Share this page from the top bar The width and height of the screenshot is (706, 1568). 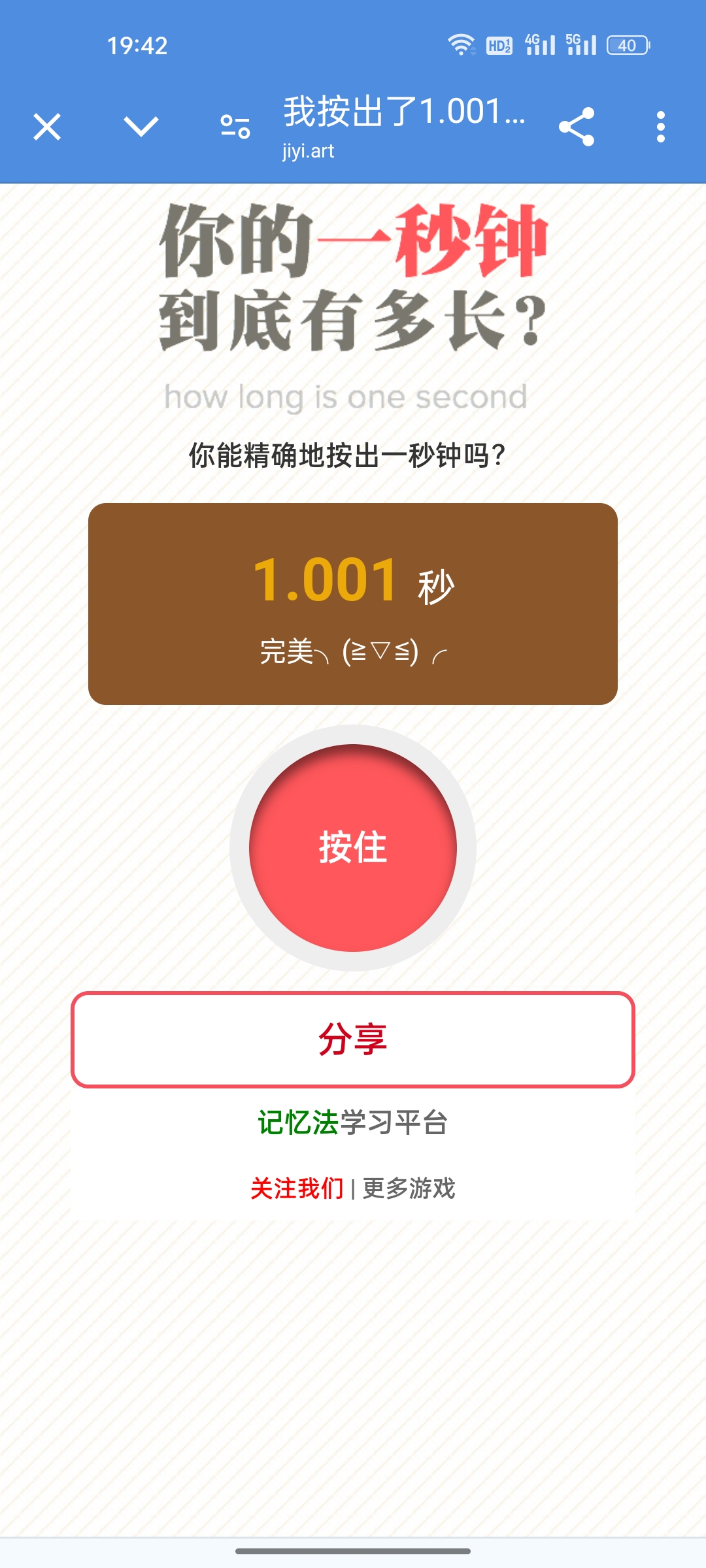coord(577,127)
